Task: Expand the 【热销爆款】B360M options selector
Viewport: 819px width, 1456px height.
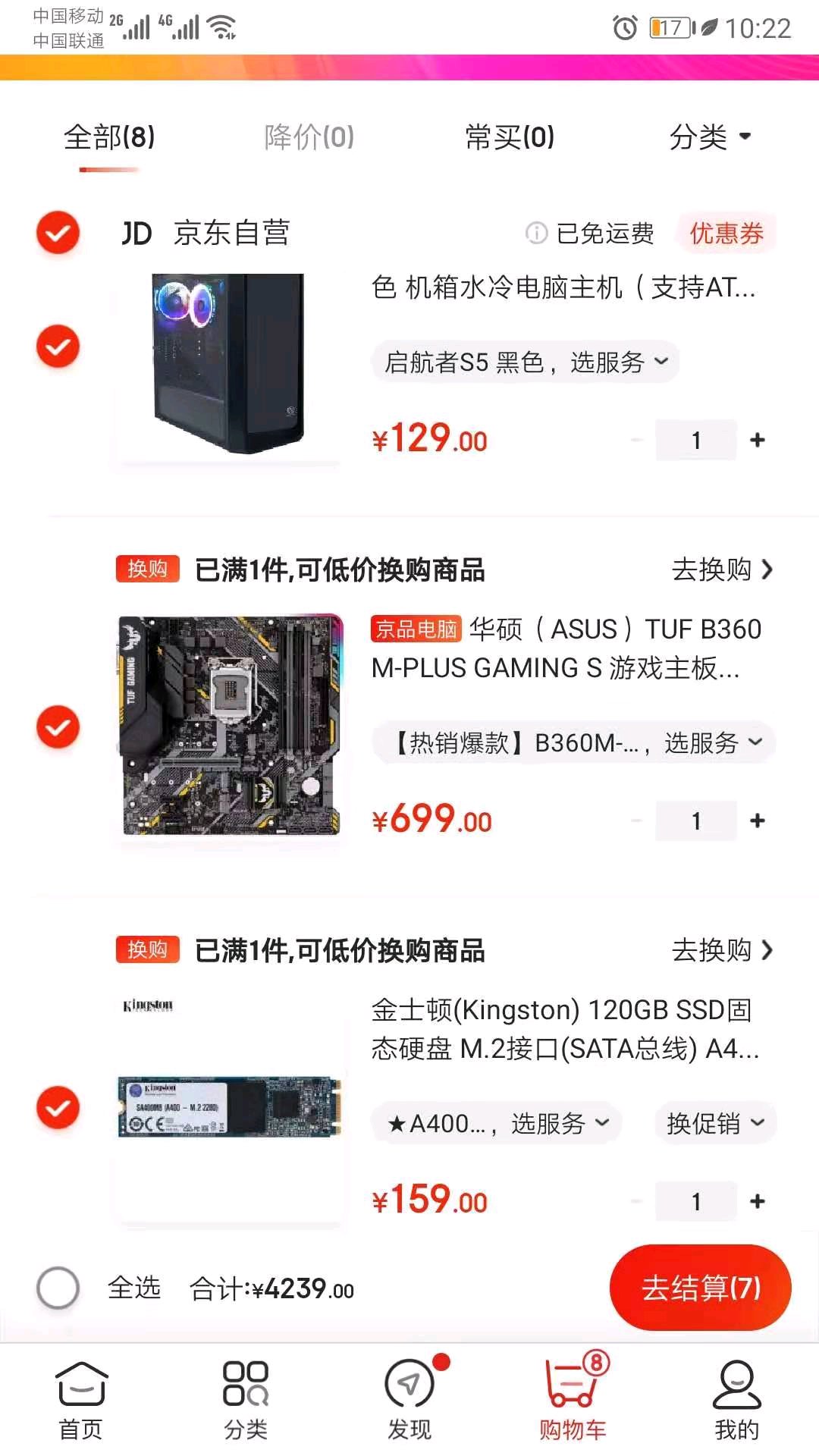Action: (x=574, y=742)
